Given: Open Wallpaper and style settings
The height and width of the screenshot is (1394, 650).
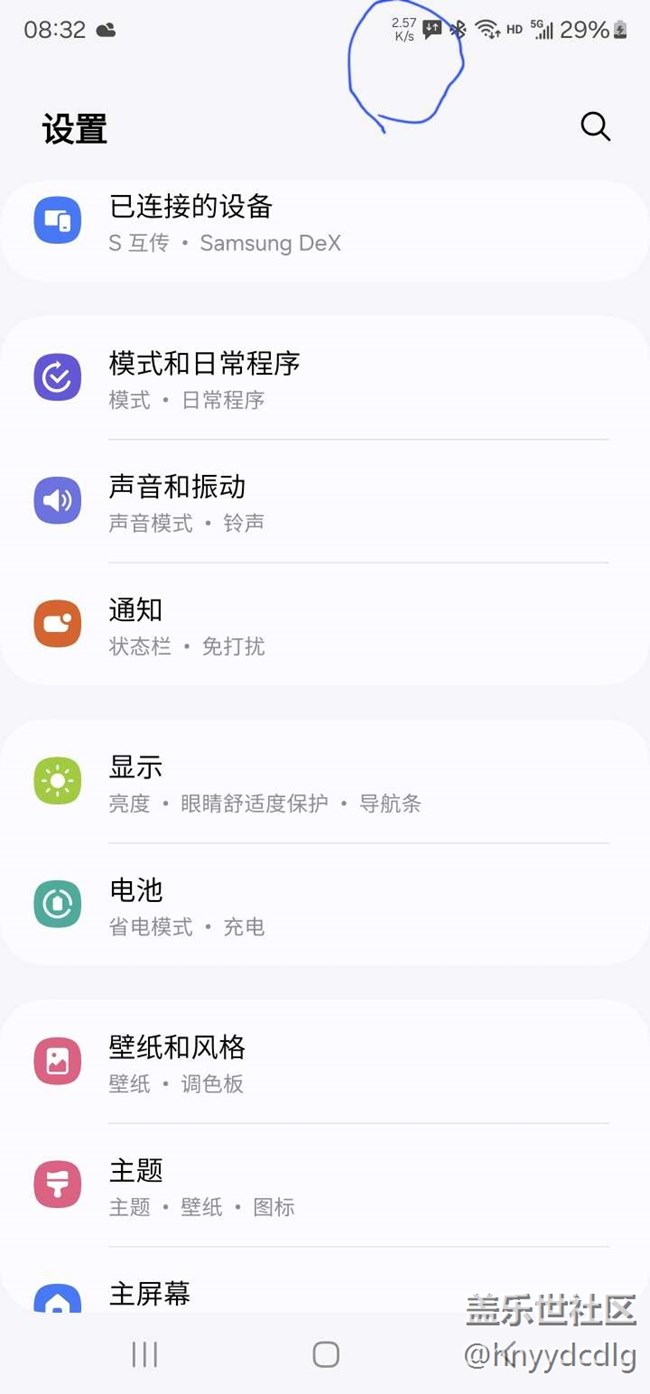Looking at the screenshot, I should point(324,1063).
